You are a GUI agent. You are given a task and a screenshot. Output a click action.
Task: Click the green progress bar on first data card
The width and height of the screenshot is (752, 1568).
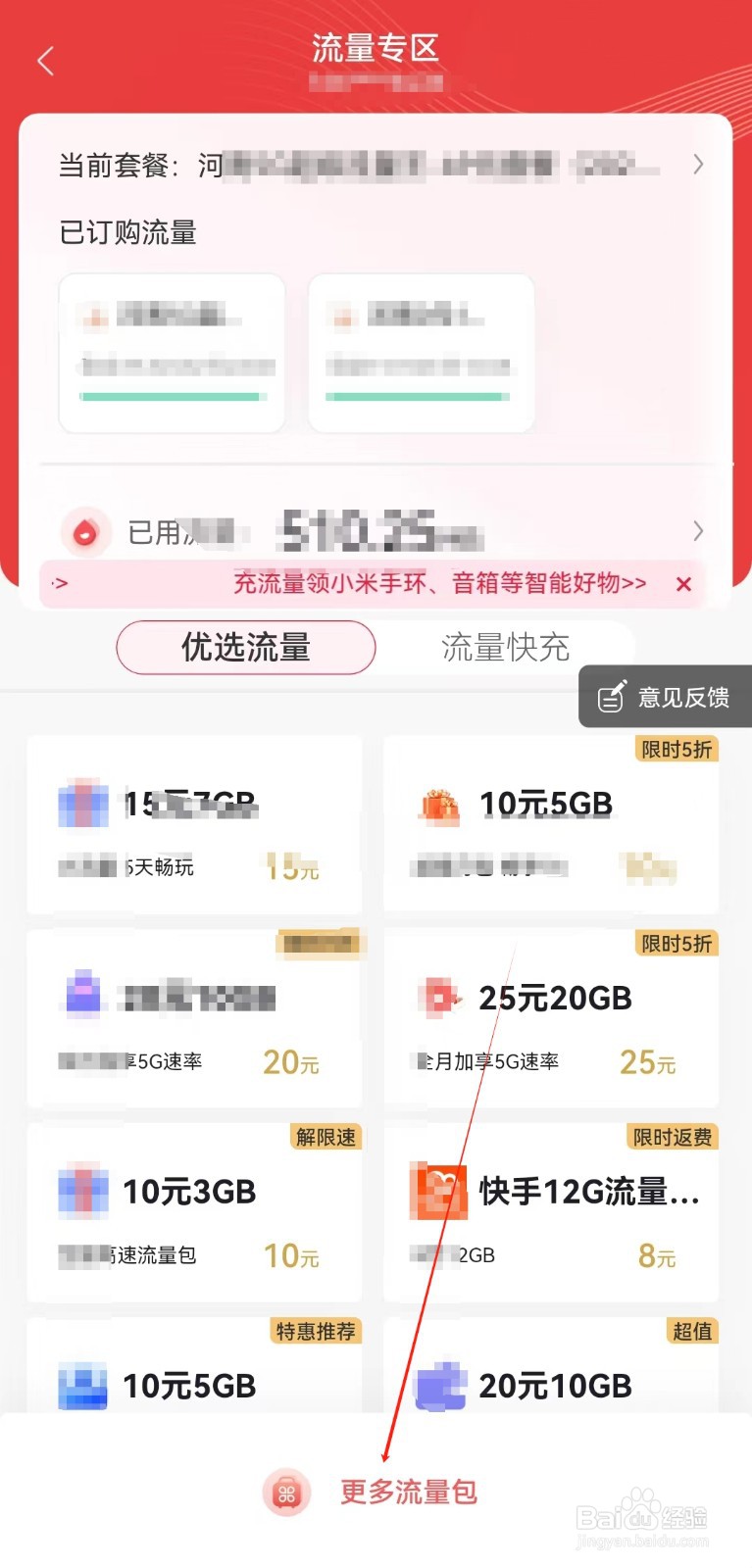[x=171, y=396]
